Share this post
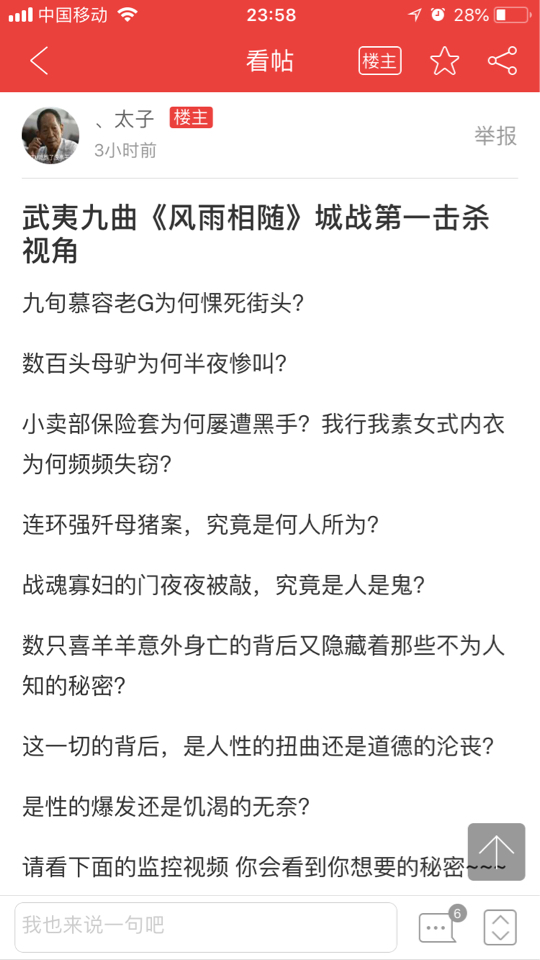The width and height of the screenshot is (540, 960). pos(502,61)
